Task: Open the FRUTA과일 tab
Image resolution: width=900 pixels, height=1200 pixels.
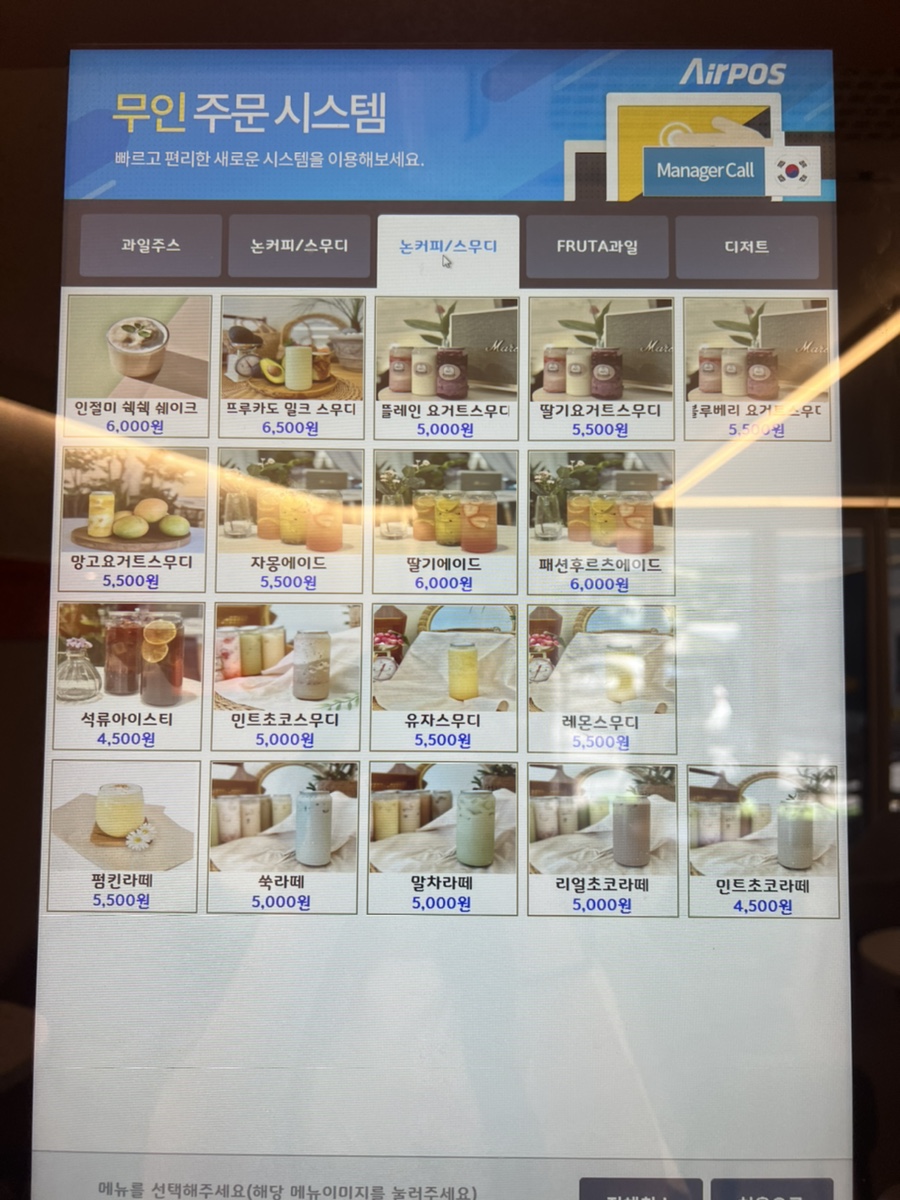Action: click(x=597, y=247)
